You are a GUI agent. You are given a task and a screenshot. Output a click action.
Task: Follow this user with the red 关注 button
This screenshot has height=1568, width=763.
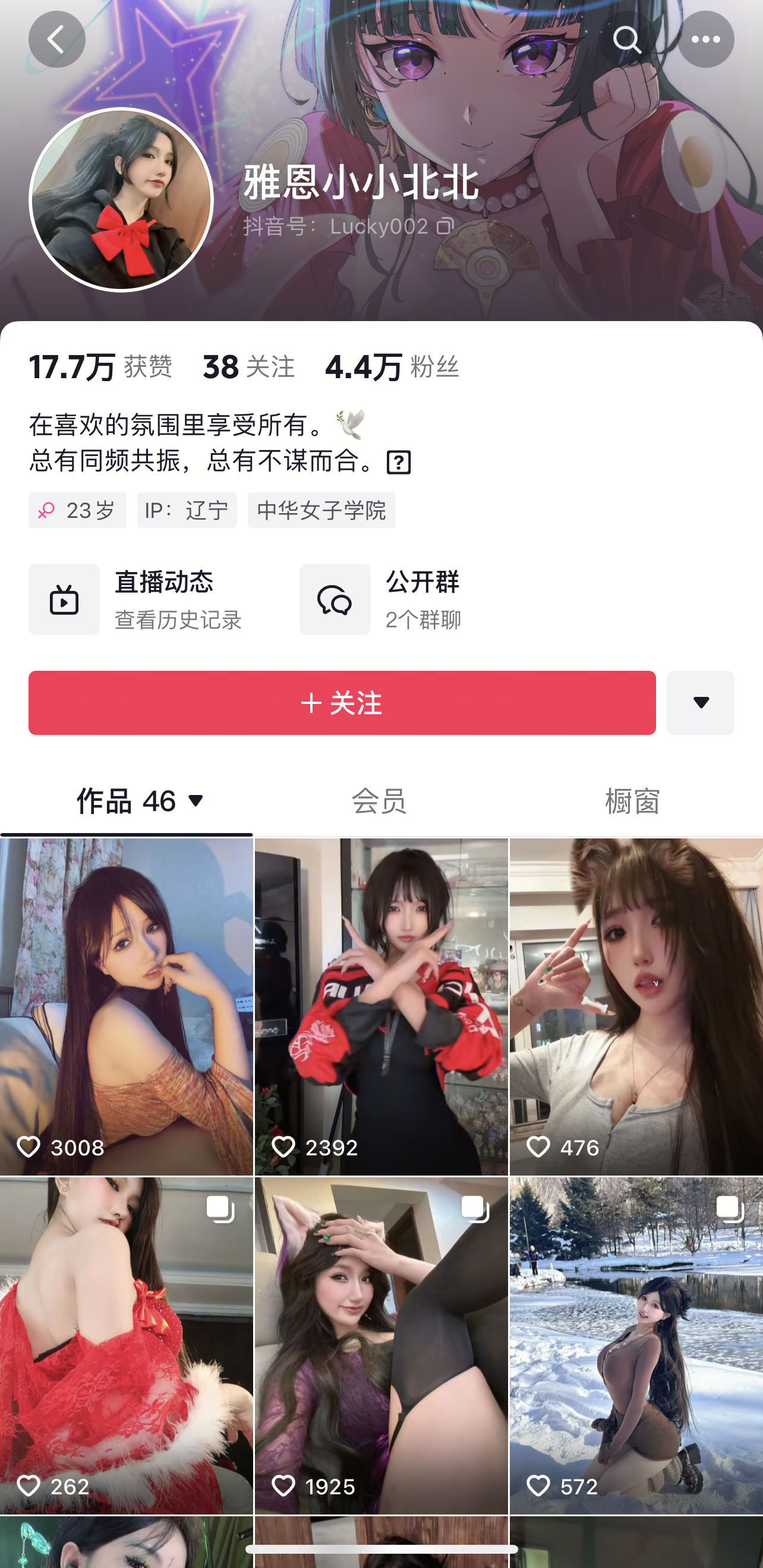341,703
